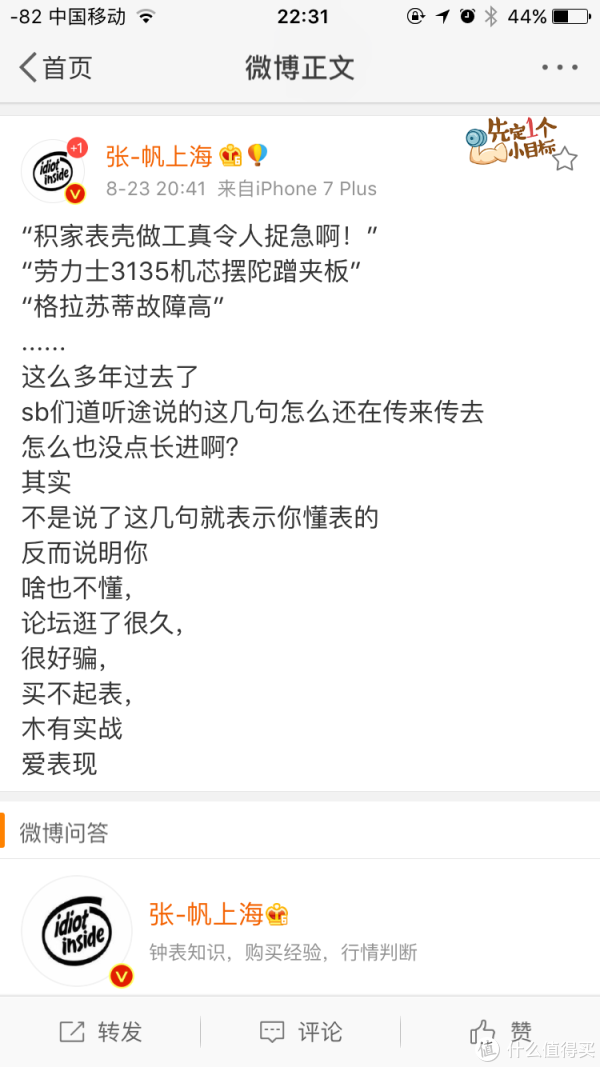Open the three-dot overflow menu

[x=559, y=67]
